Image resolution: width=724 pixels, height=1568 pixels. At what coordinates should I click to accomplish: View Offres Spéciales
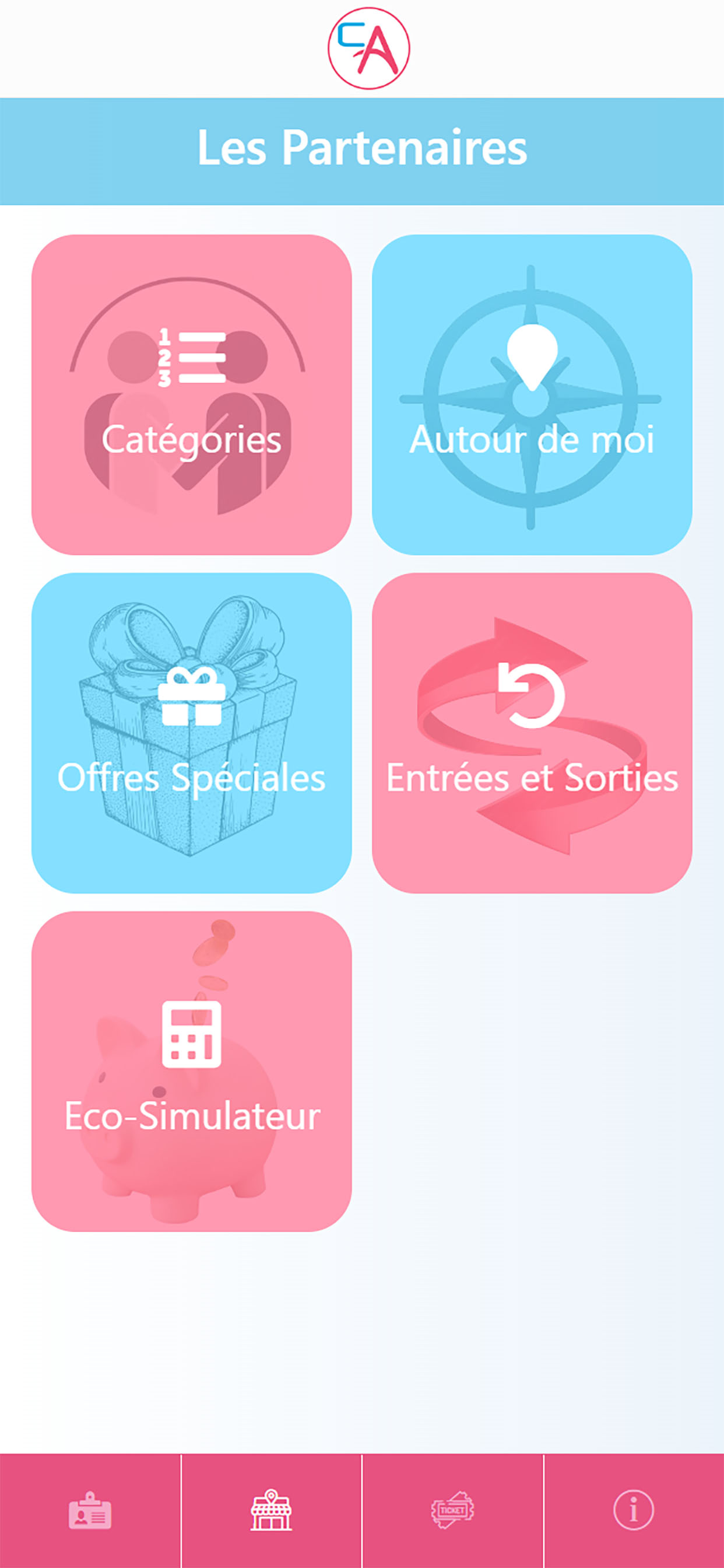coord(192,733)
